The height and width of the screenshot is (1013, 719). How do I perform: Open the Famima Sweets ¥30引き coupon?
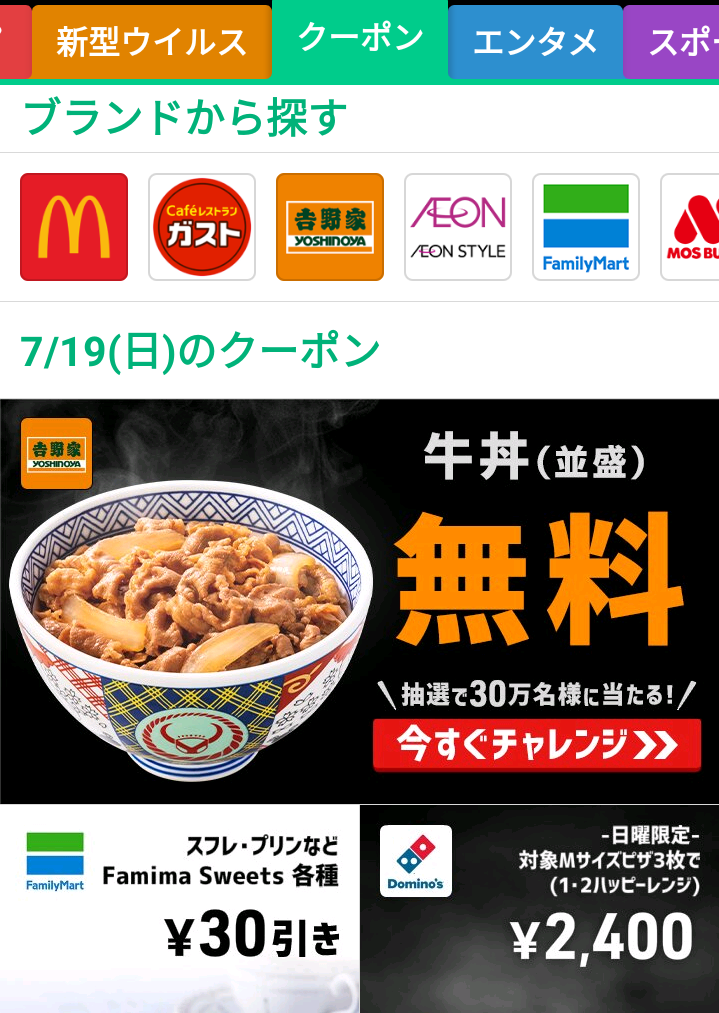(180, 908)
